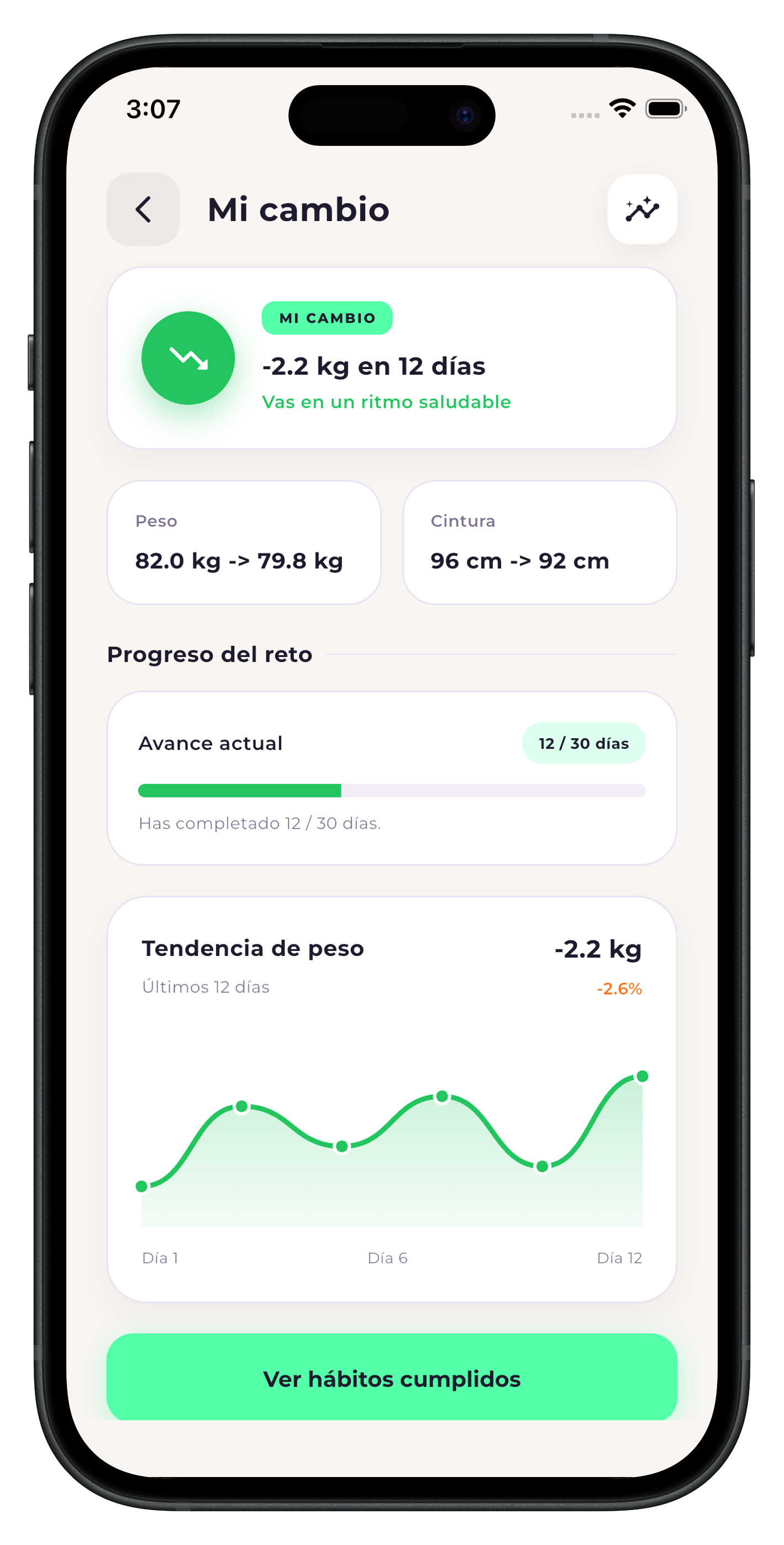Tap the green downward-arrow weight loss icon
Image resolution: width=784 pixels, height=1545 pixels.
(x=188, y=357)
